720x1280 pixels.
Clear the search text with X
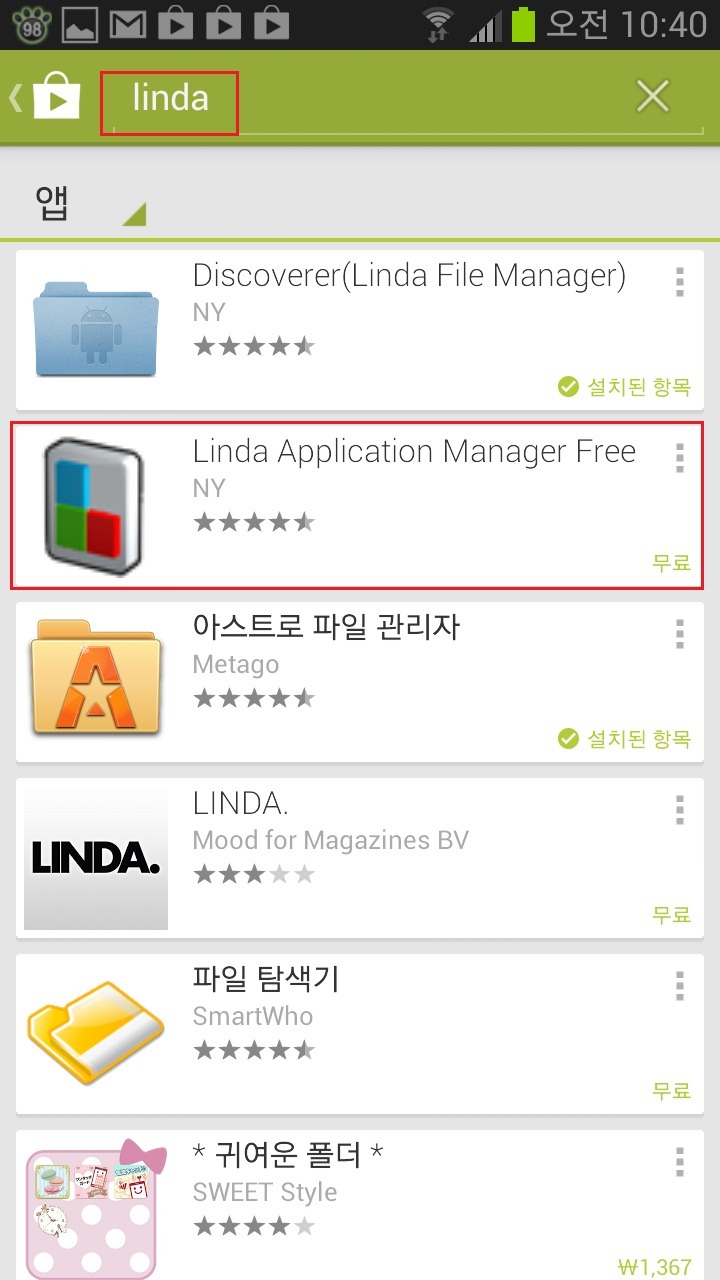pos(653,97)
